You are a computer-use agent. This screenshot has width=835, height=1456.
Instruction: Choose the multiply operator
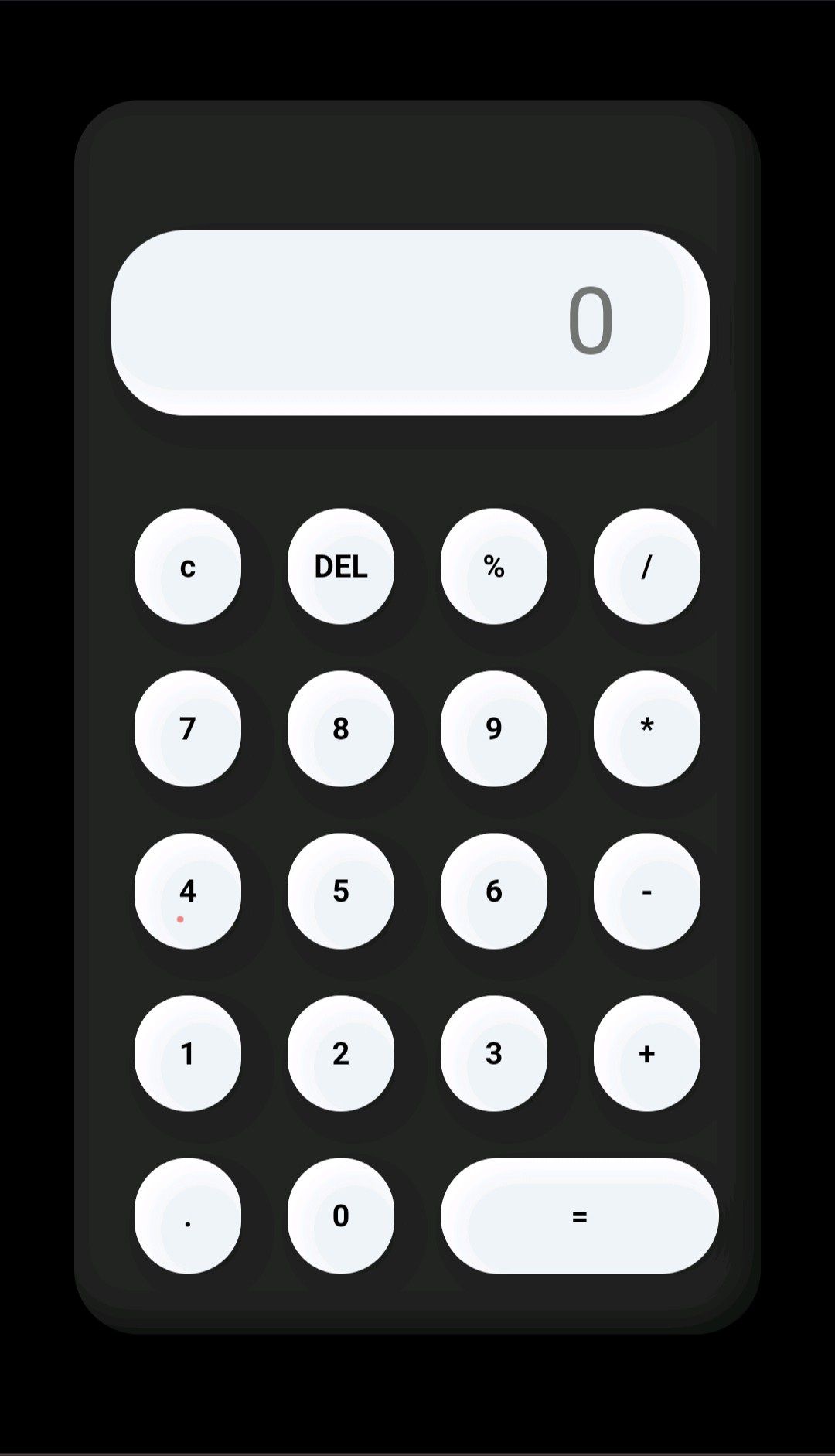pyautogui.click(x=647, y=728)
